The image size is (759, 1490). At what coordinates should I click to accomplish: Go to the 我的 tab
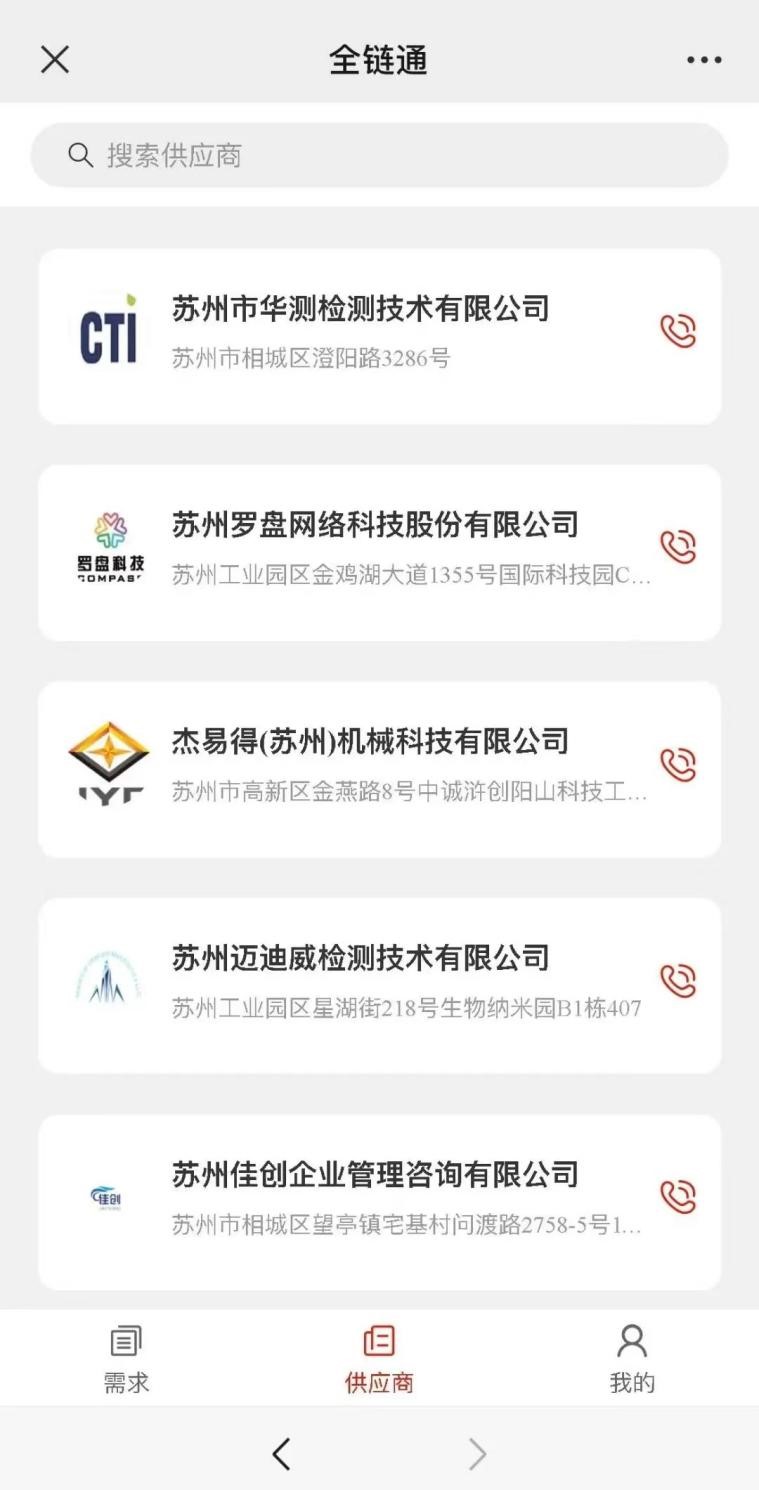click(x=632, y=1358)
